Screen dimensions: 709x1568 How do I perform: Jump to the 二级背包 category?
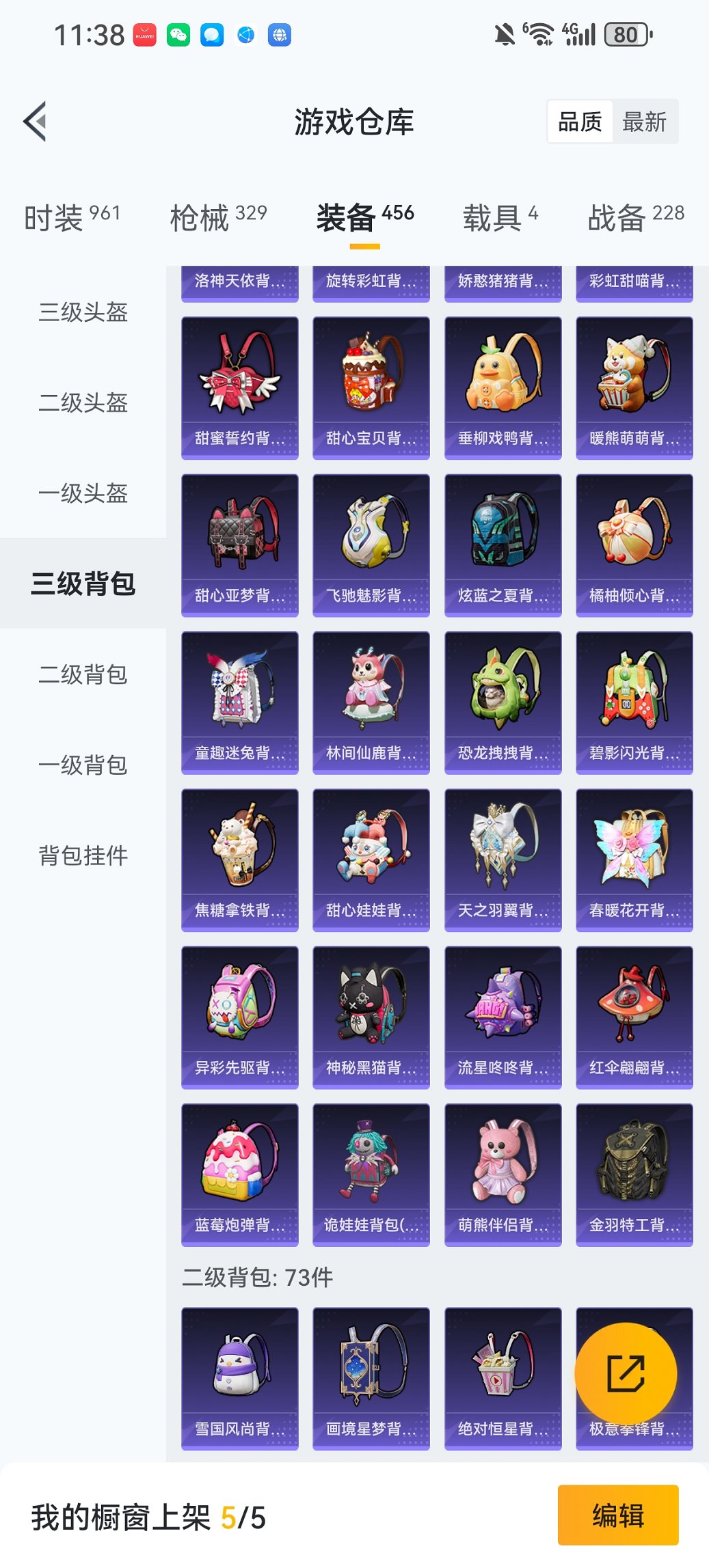[83, 674]
